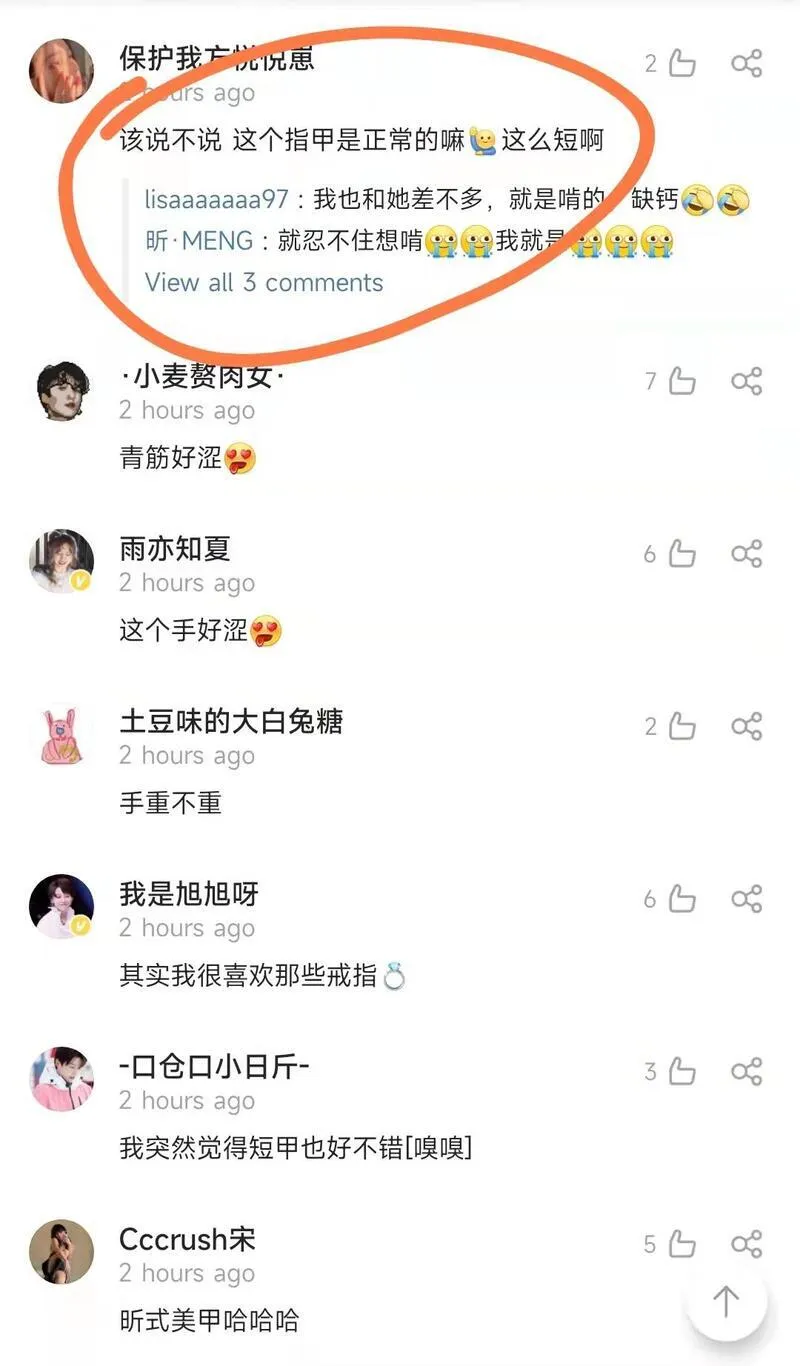This screenshot has width=800, height=1366.
Task: Like 我是旭旭呀's comment about rings
Action: pyautogui.click(x=682, y=898)
